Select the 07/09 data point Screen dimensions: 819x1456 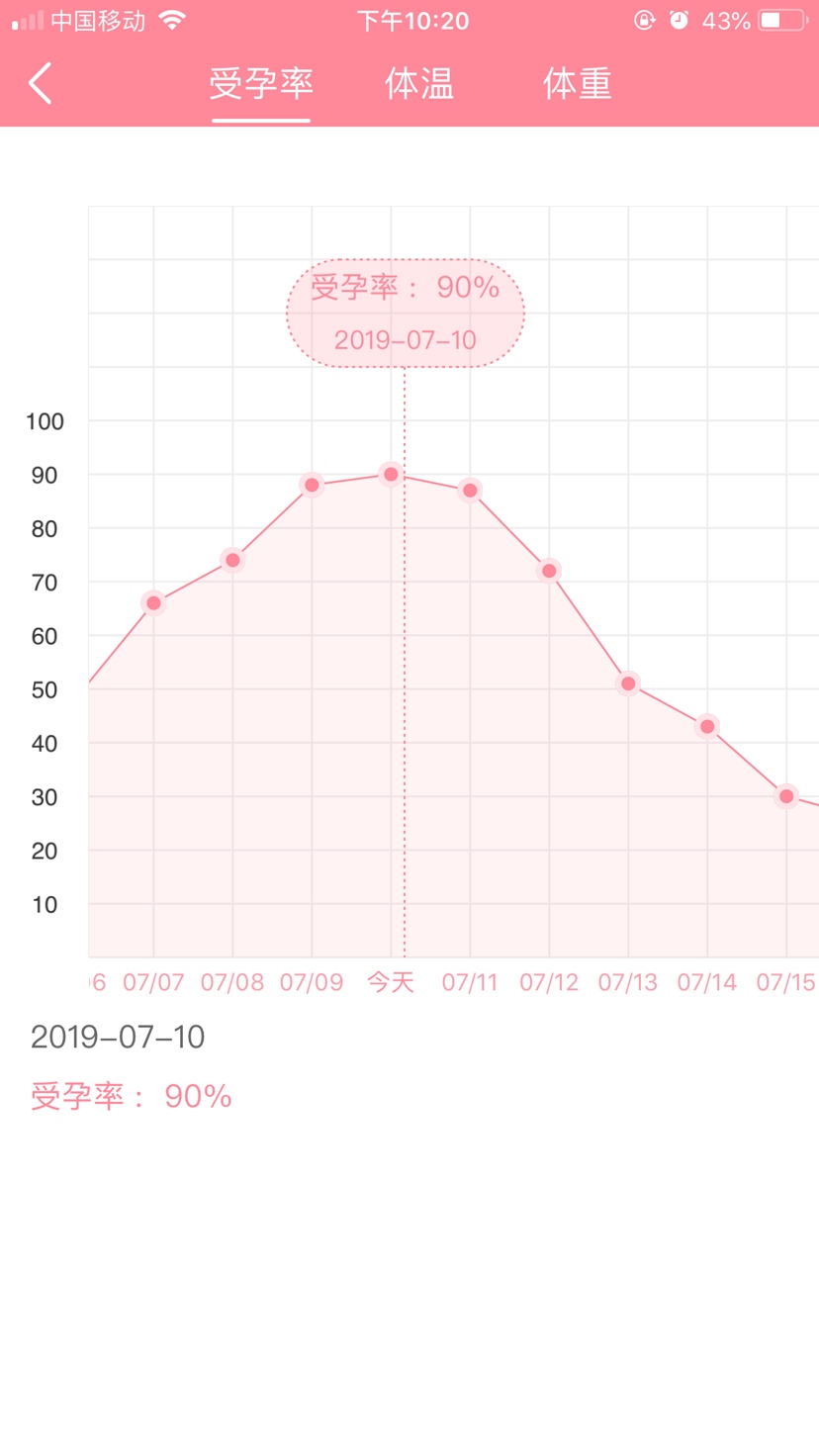(x=312, y=485)
